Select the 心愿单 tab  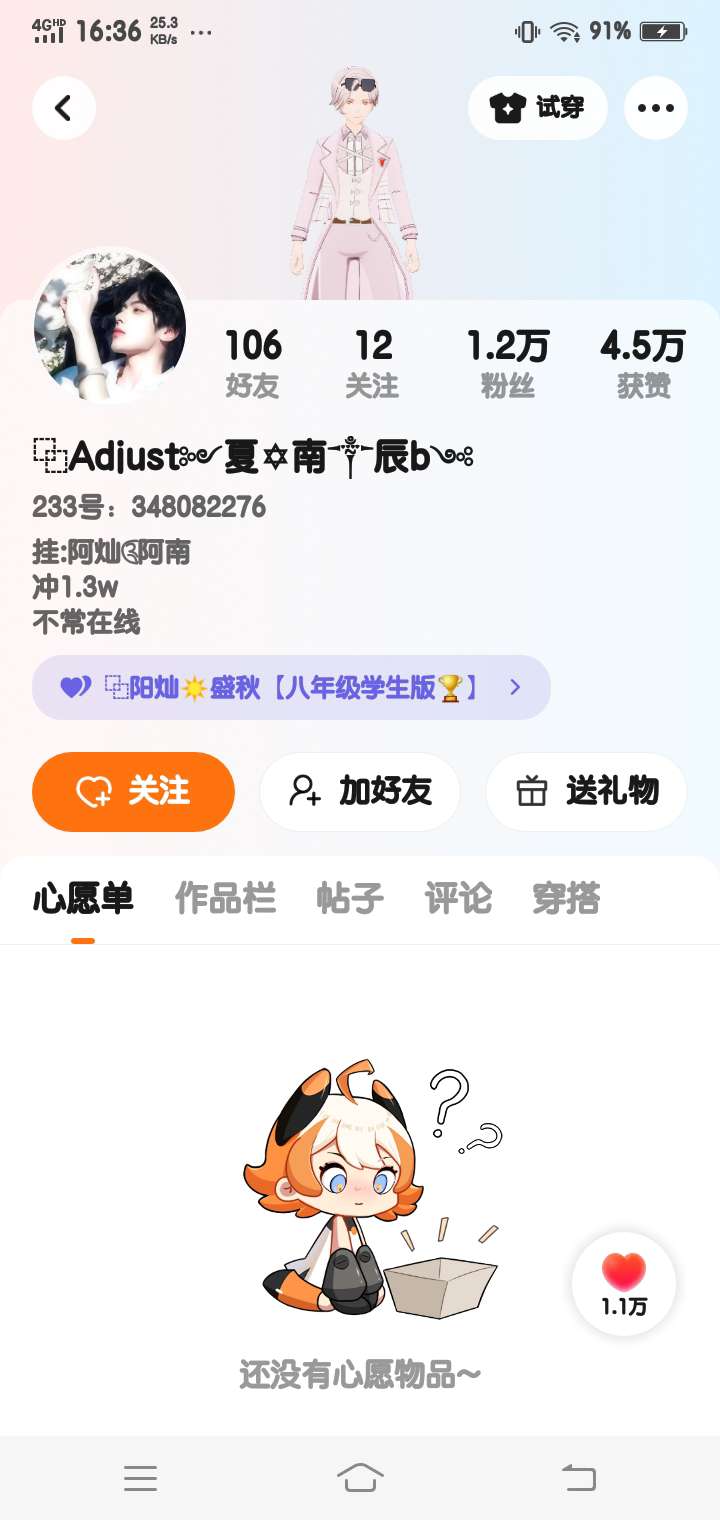[x=83, y=898]
